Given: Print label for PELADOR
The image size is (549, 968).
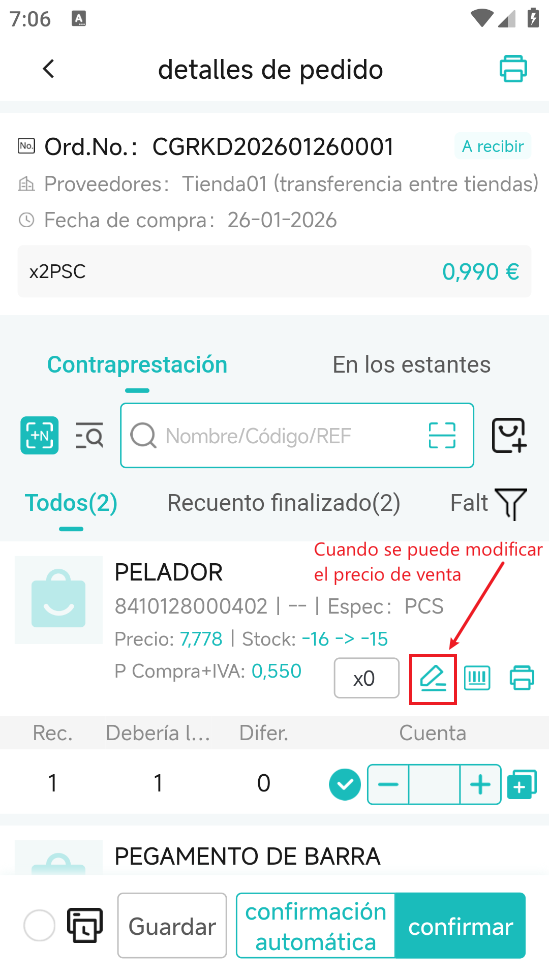Looking at the screenshot, I should 522,678.
